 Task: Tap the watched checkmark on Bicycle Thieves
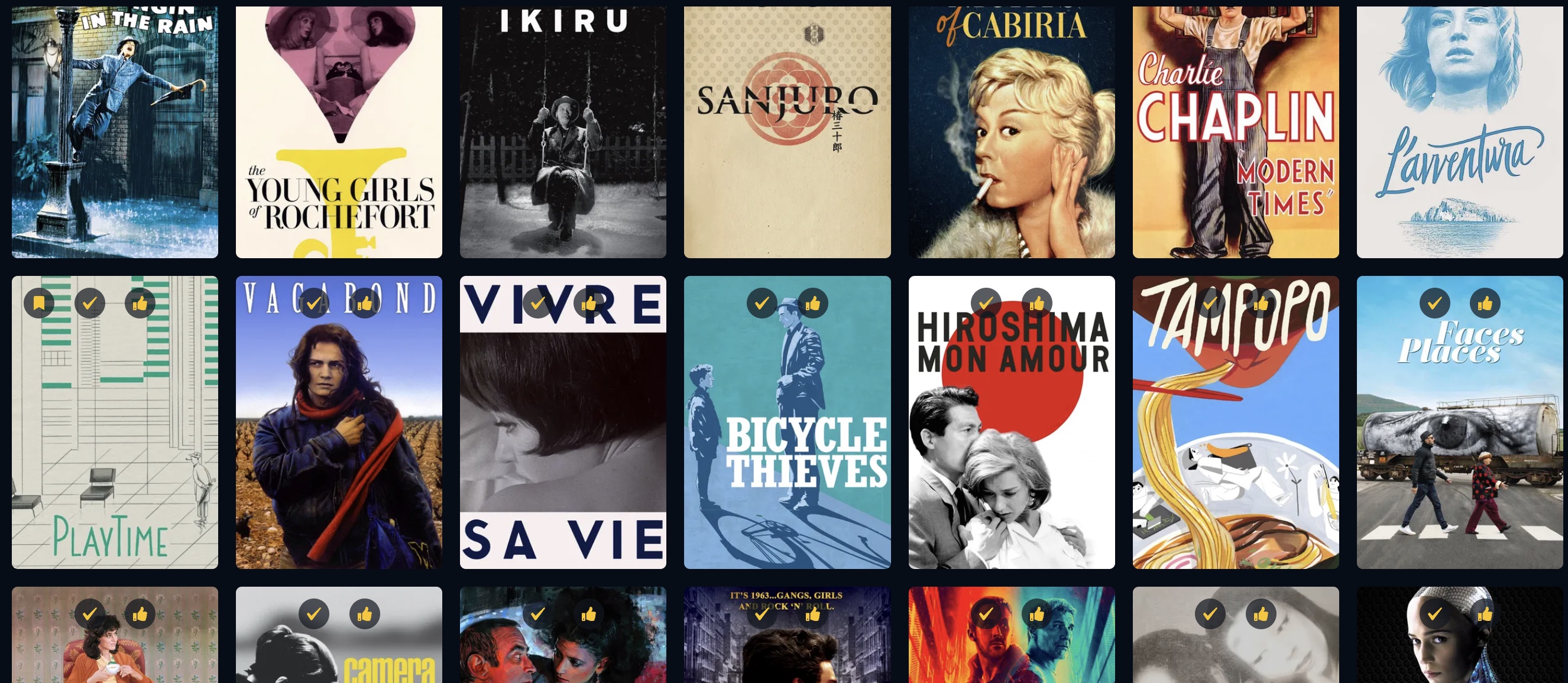pyautogui.click(x=762, y=303)
